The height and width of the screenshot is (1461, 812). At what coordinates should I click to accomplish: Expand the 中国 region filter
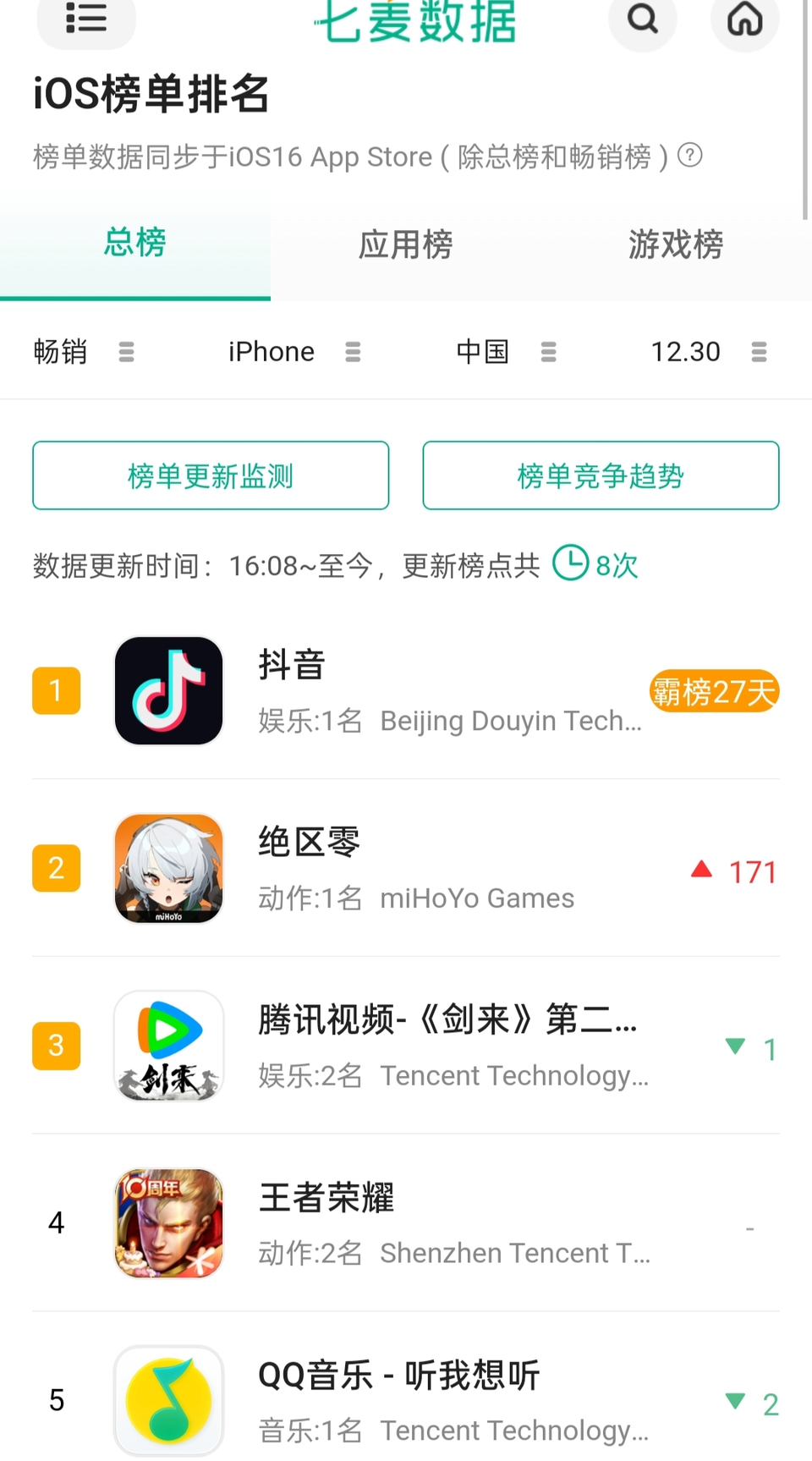pos(505,351)
